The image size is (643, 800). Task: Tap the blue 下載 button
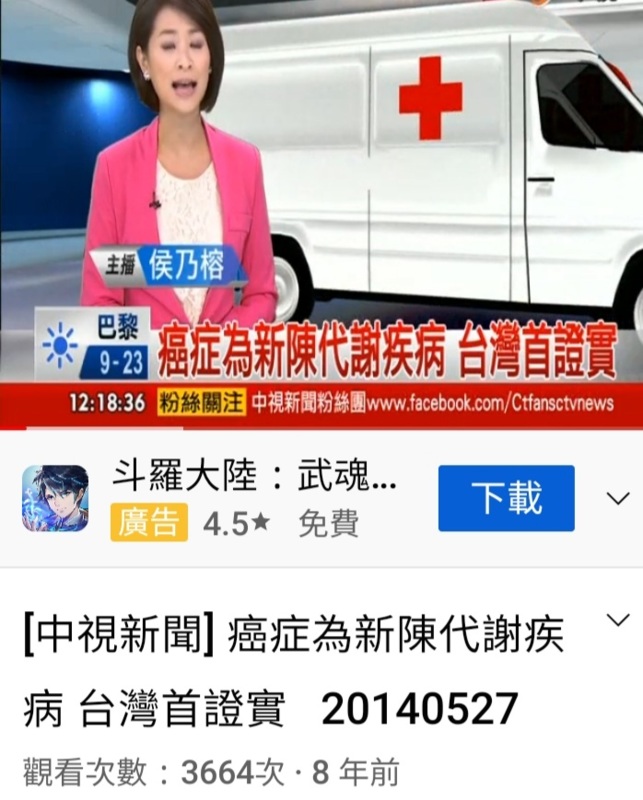point(506,498)
